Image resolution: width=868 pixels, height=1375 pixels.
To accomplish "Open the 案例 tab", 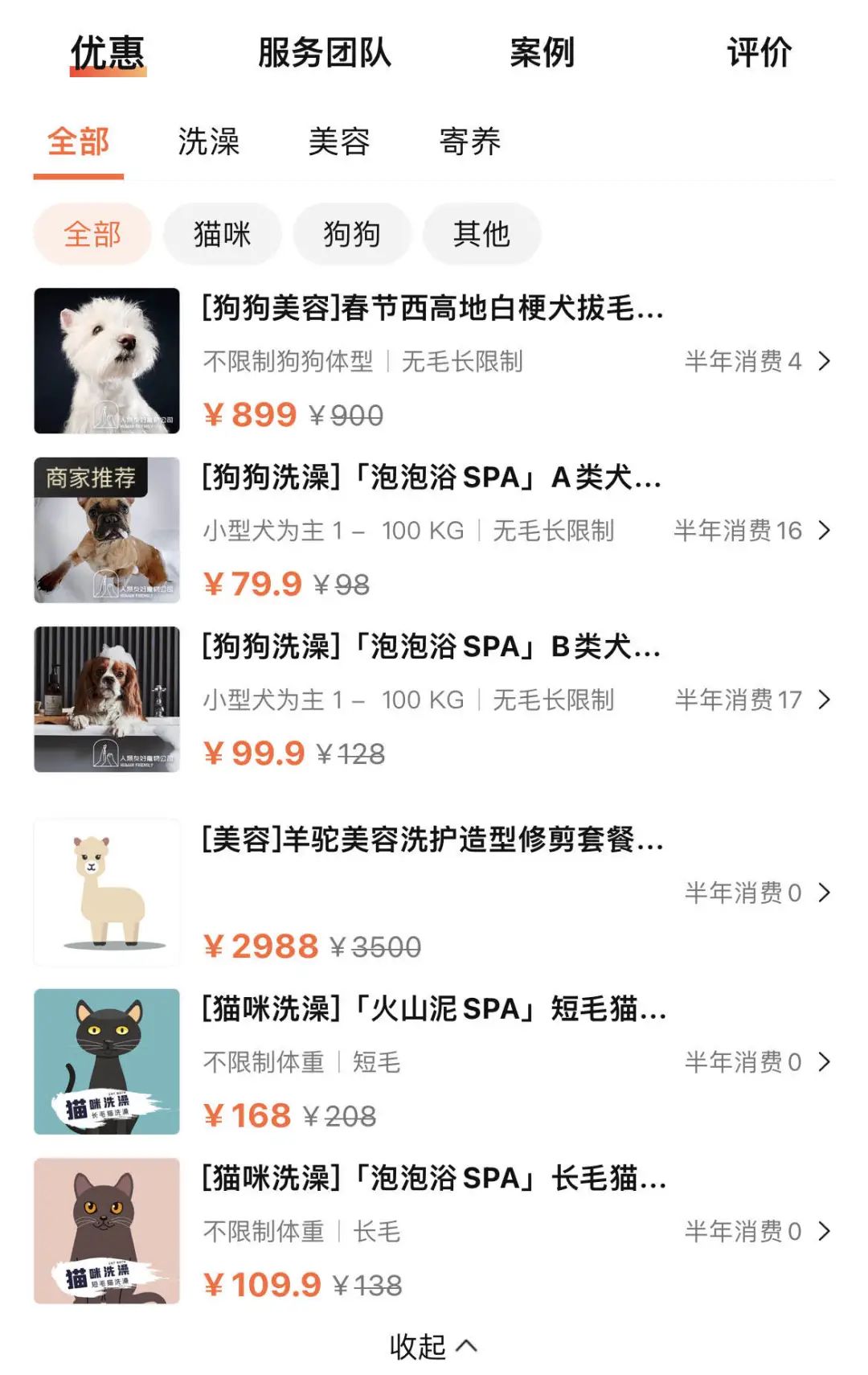I will click(542, 53).
